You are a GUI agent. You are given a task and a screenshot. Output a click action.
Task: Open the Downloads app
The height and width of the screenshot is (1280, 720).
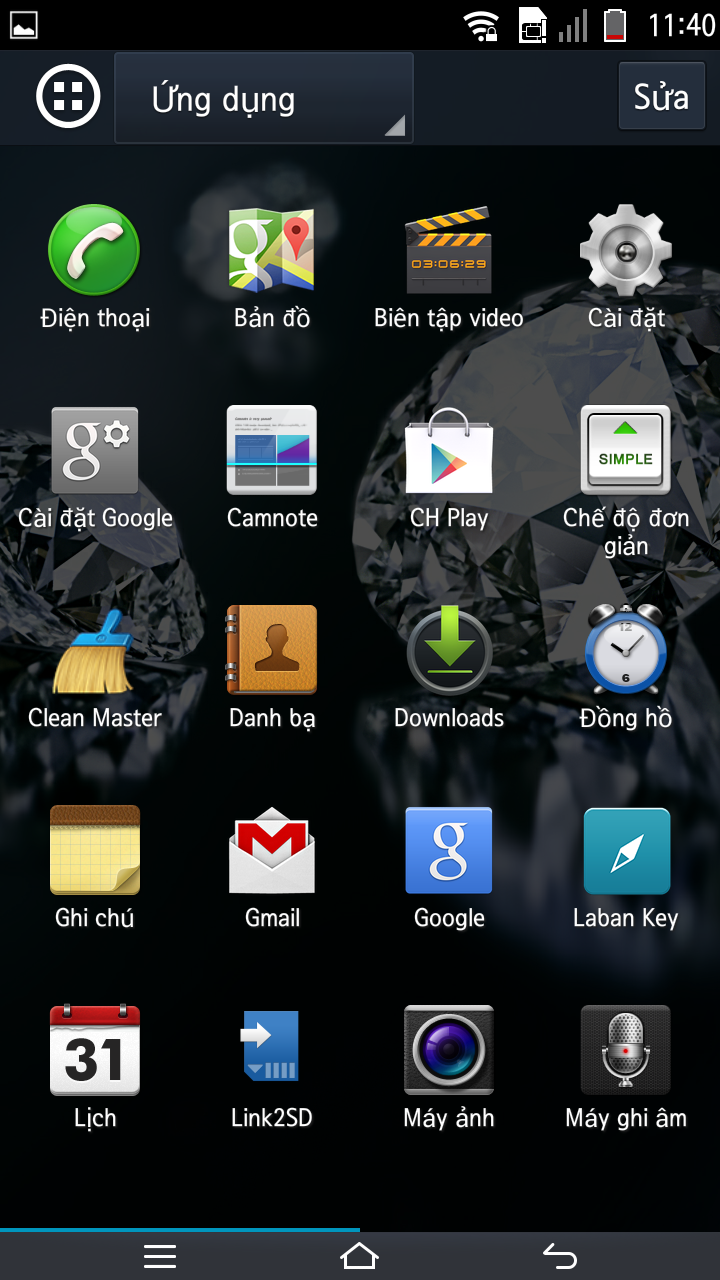click(449, 667)
